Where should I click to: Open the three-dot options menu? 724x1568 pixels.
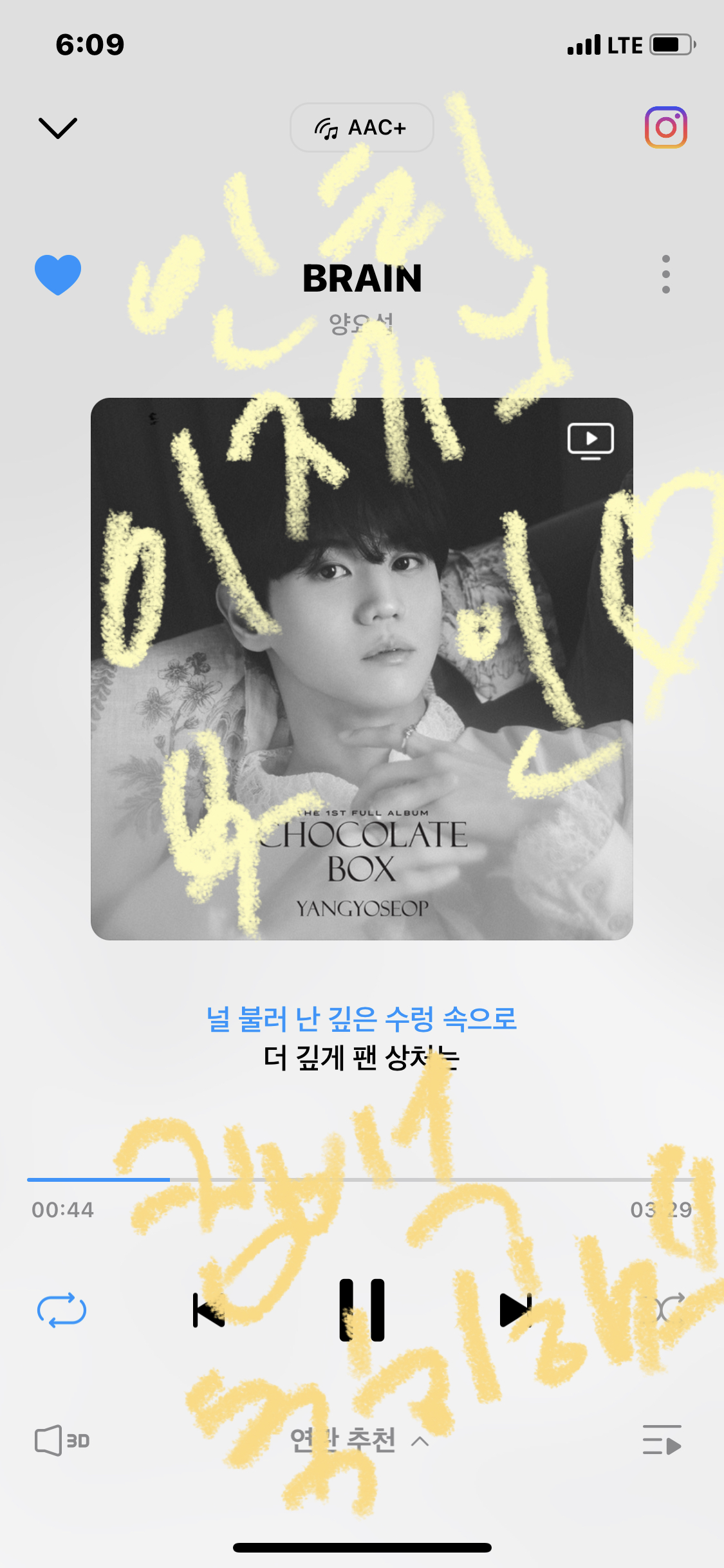[x=665, y=273]
